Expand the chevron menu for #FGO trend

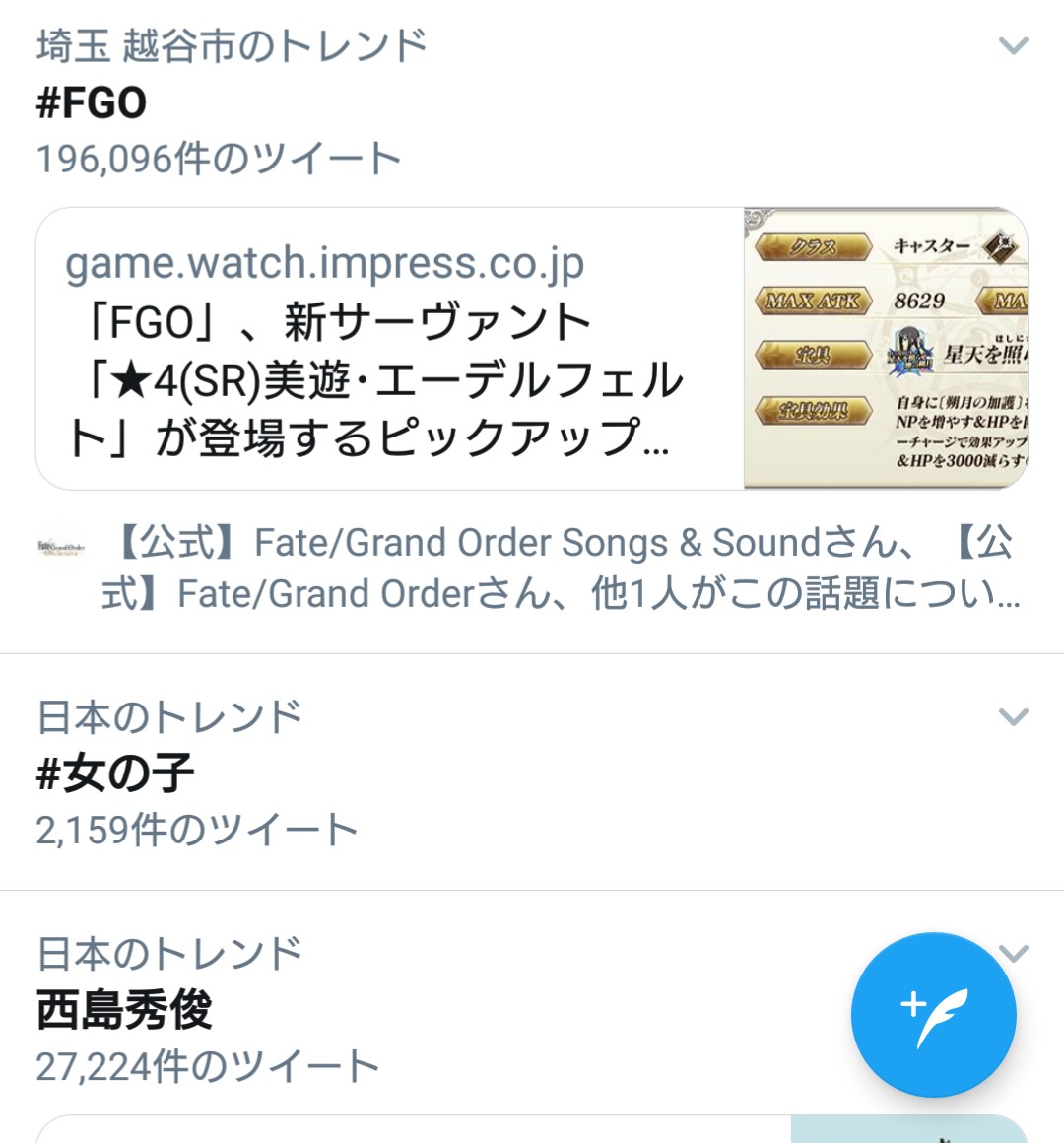point(1013,46)
